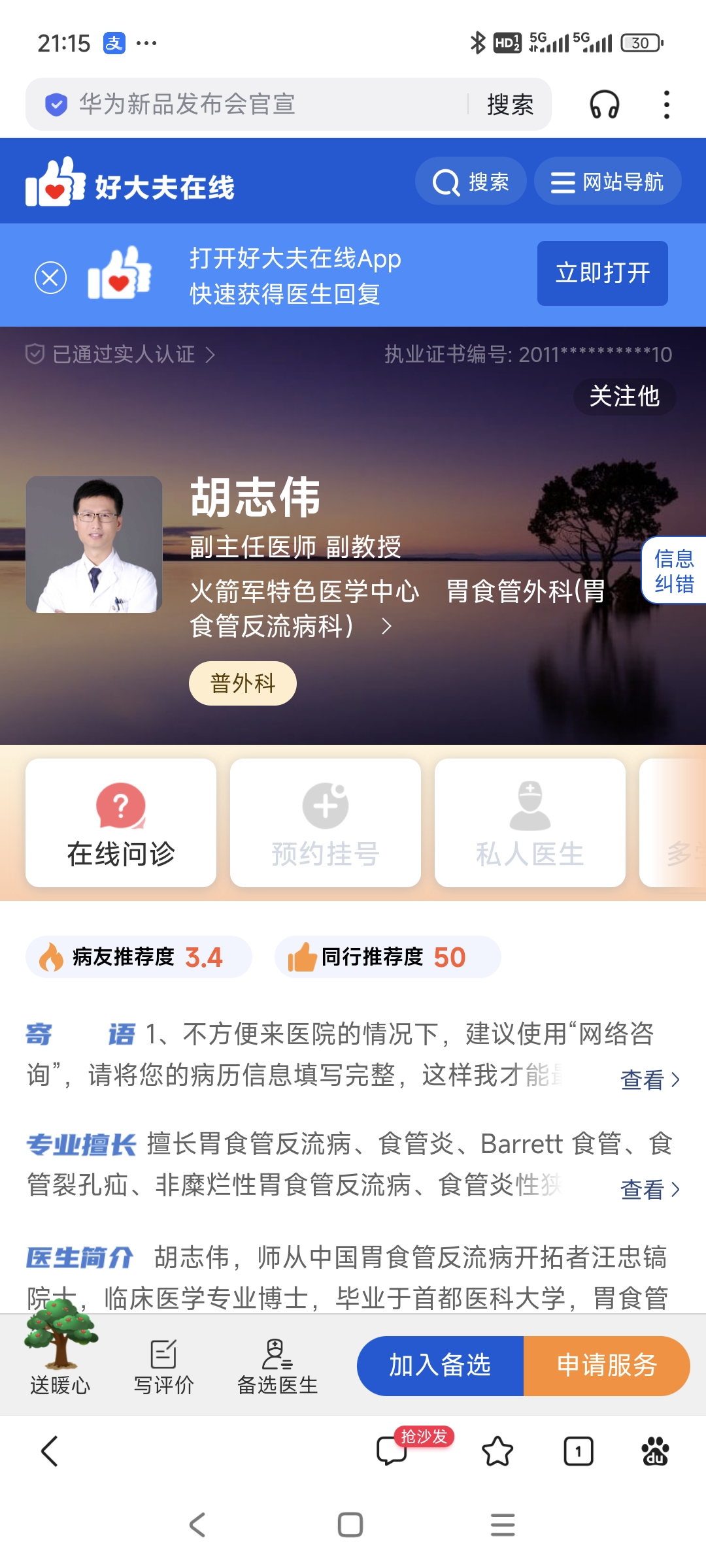Screen dimensions: 706x1568
Task: View full 寄语 message
Action: (x=649, y=1080)
